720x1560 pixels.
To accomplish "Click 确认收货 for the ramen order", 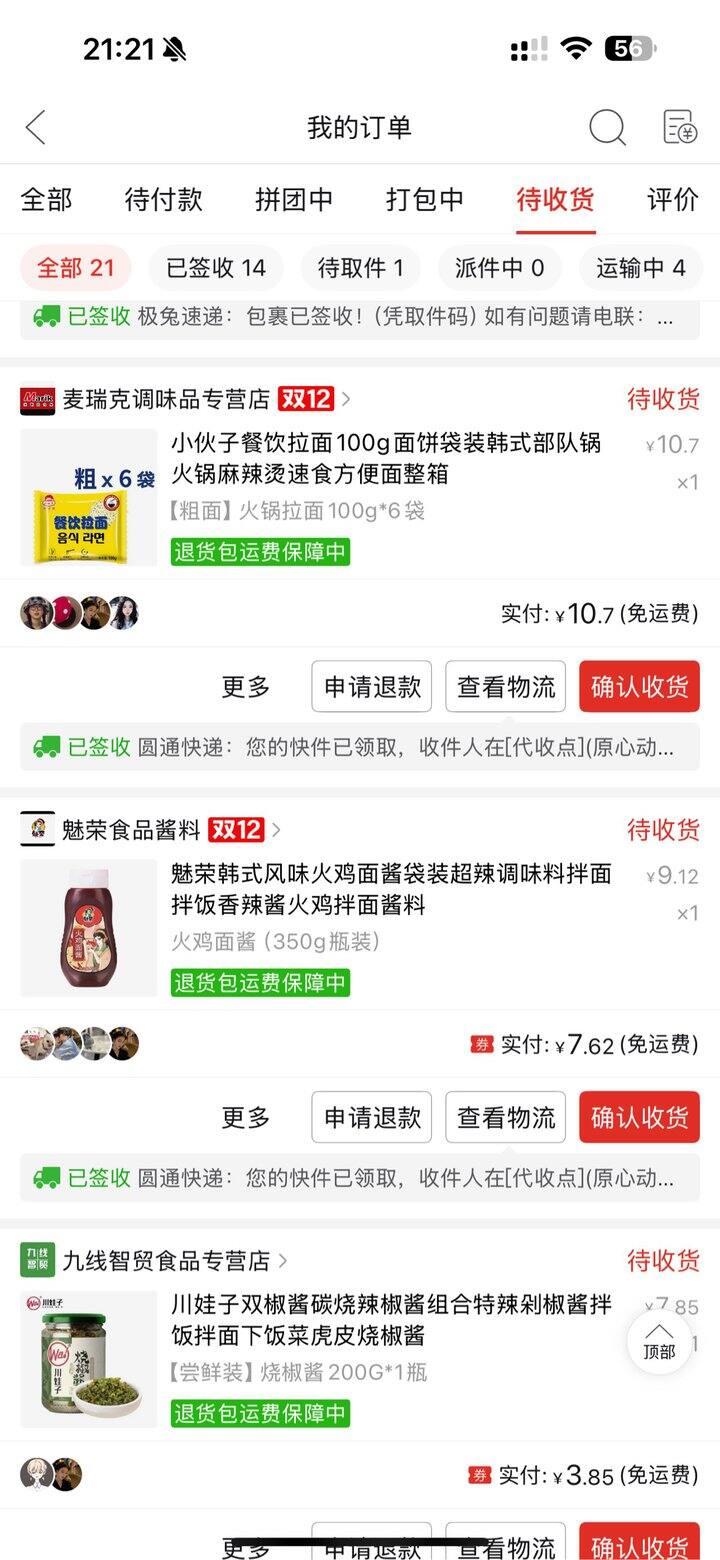I will pos(639,686).
